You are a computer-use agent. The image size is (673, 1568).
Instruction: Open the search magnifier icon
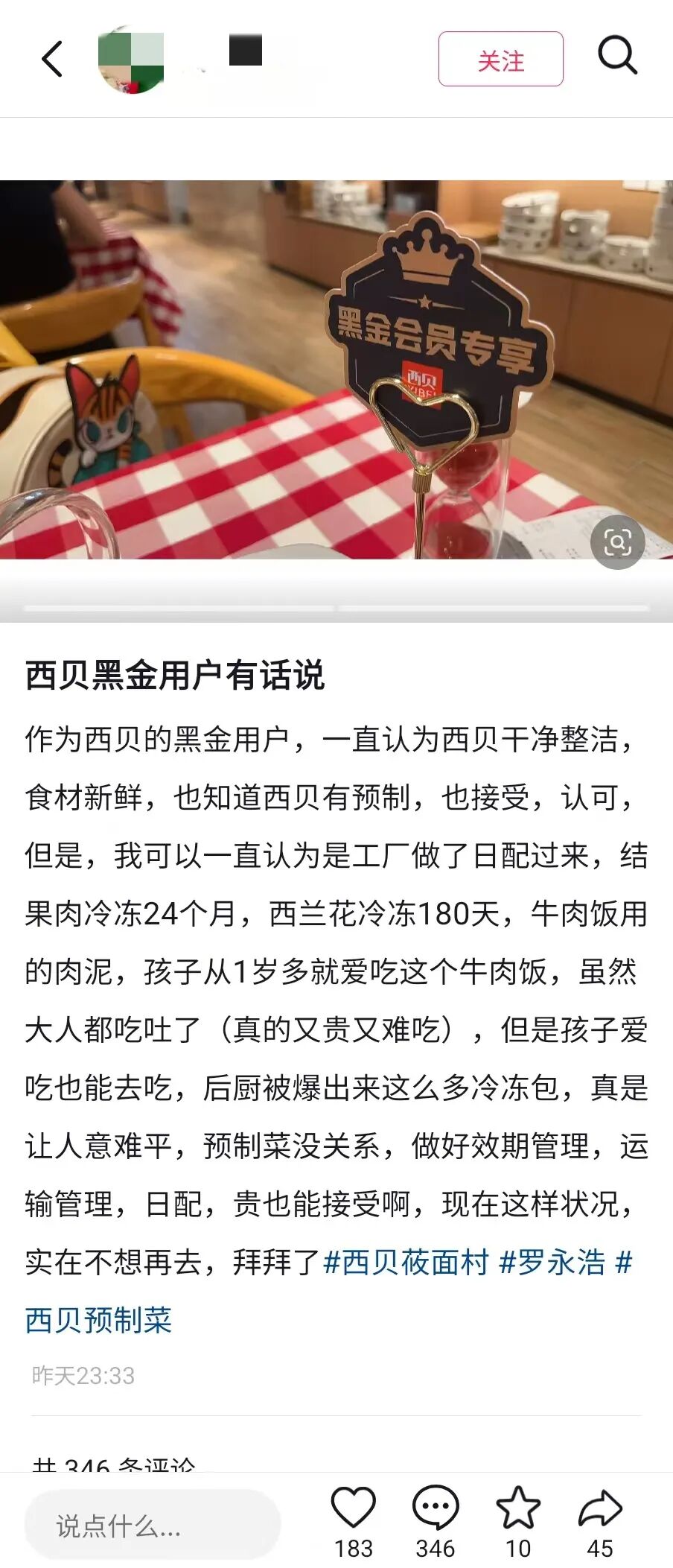point(617,56)
